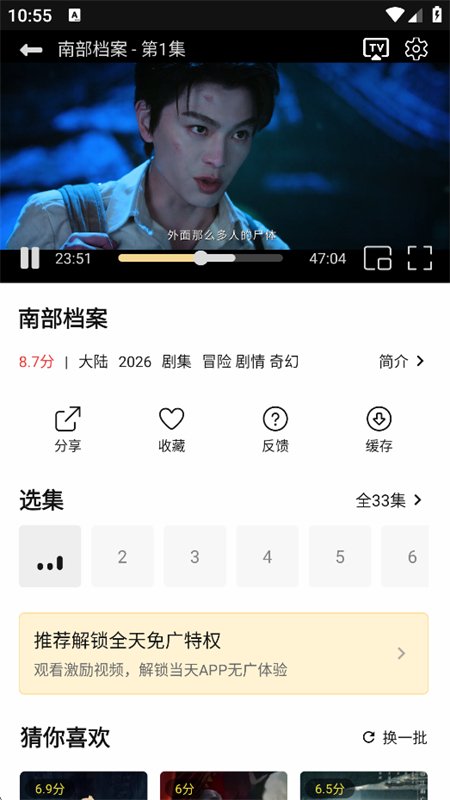Image resolution: width=450 pixels, height=800 pixels.
Task: Pause the video playback
Action: tap(30, 258)
